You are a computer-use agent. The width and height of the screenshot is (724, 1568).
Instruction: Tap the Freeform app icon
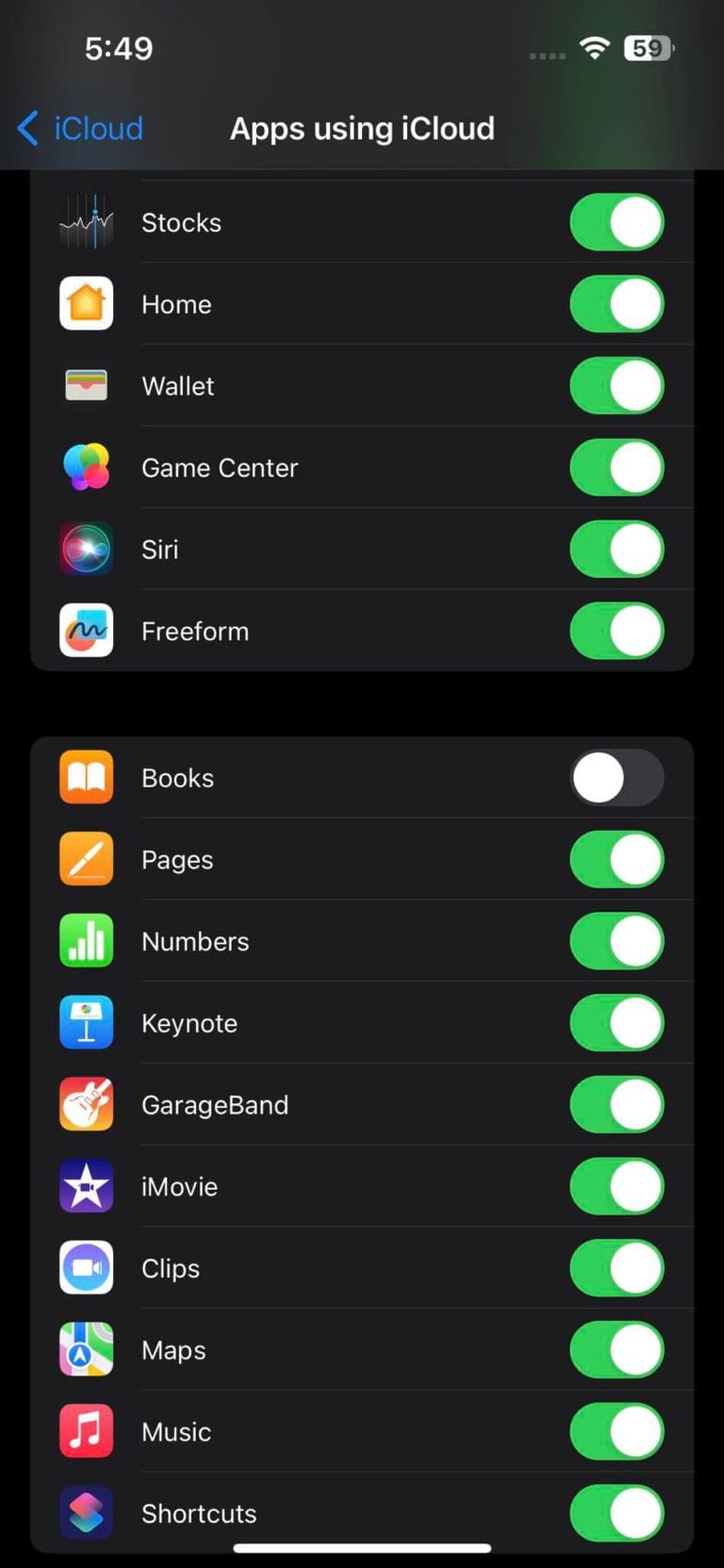(86, 630)
